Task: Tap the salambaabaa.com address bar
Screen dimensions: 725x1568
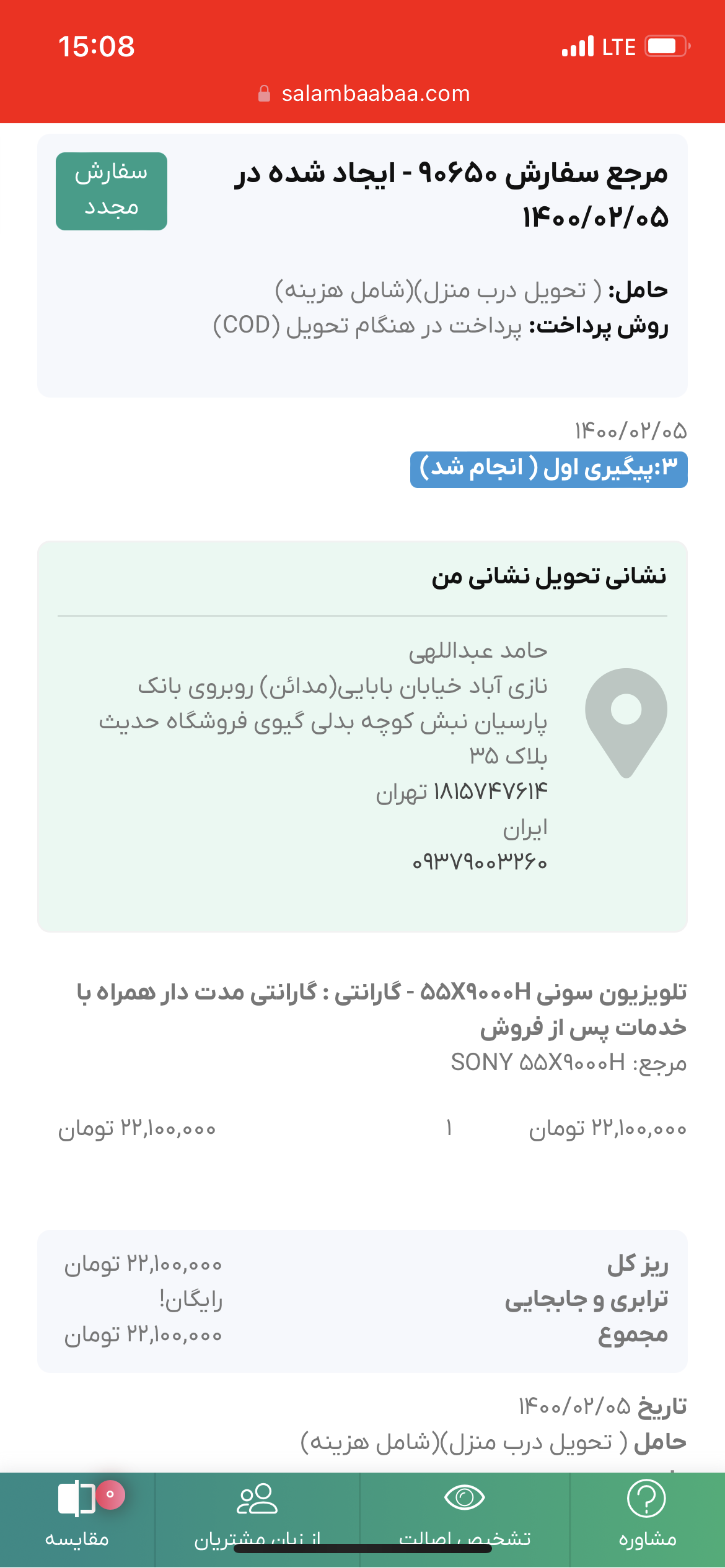Action: pos(364,94)
